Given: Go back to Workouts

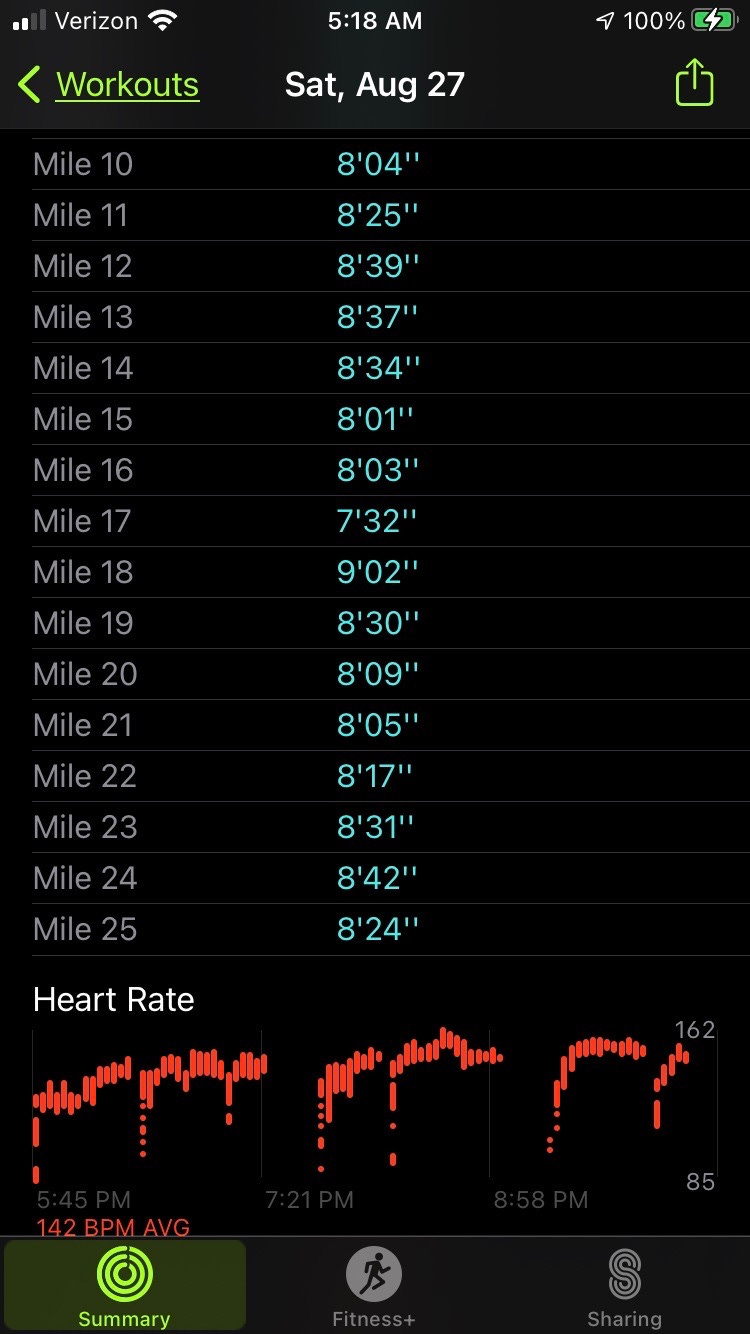Looking at the screenshot, I should pyautogui.click(x=108, y=85).
